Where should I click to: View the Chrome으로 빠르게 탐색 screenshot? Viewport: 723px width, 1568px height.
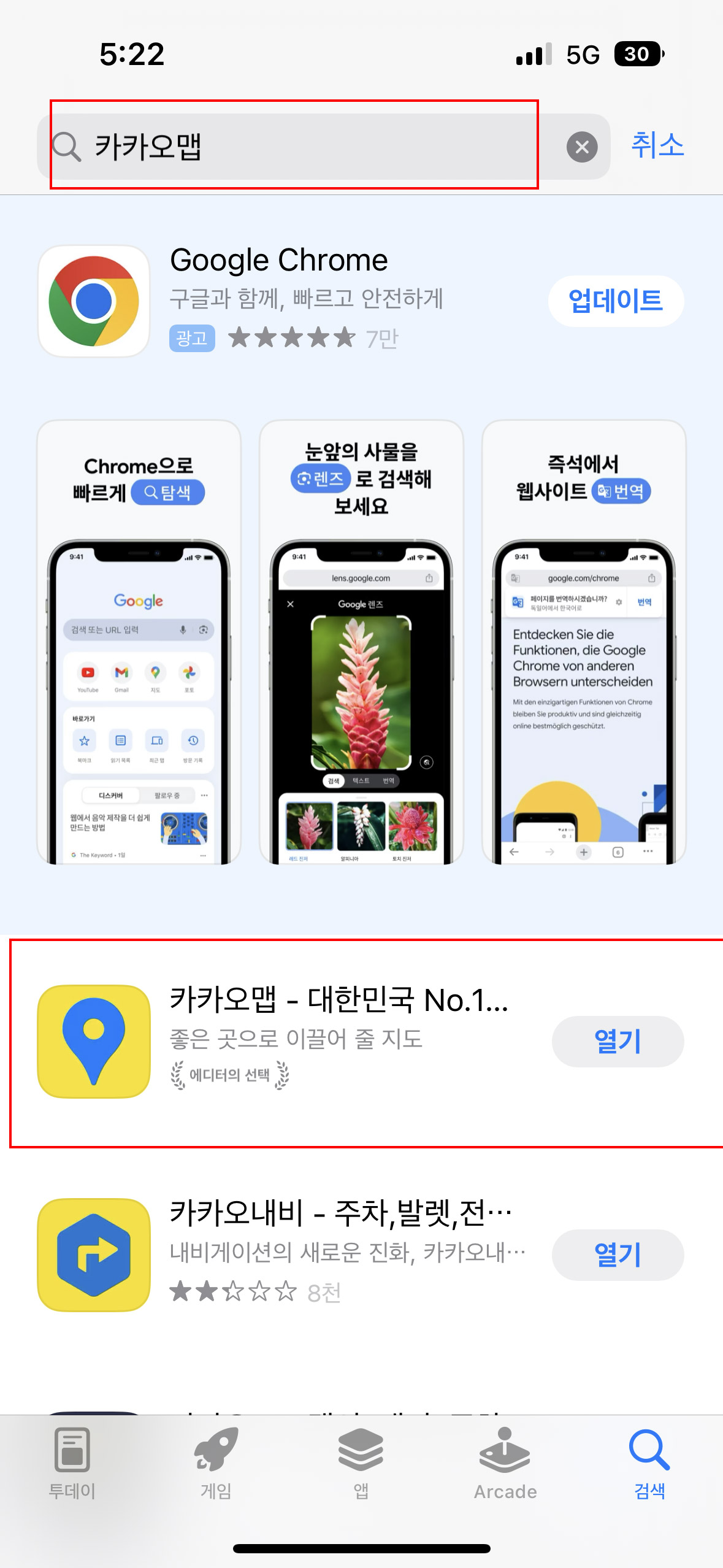[x=139, y=642]
